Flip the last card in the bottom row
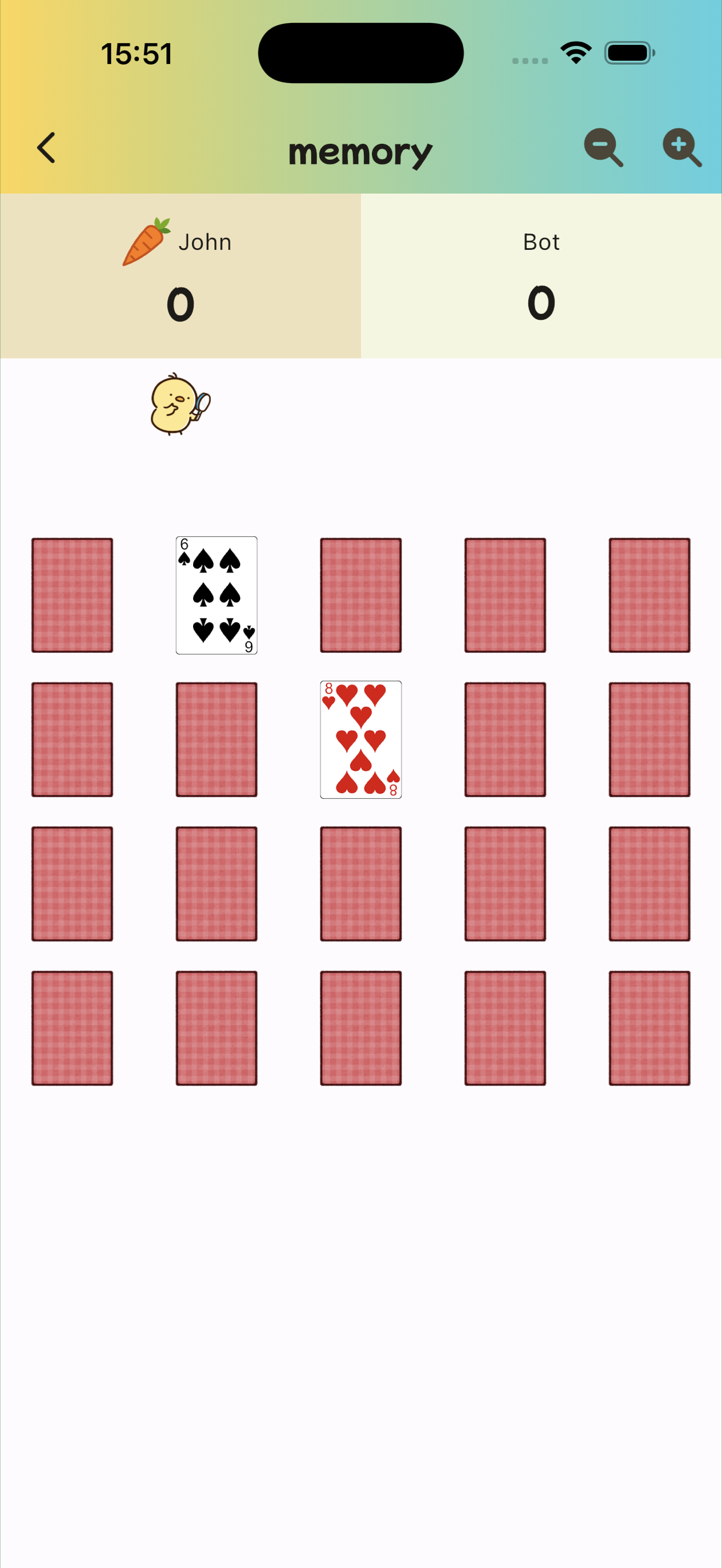 point(650,1028)
